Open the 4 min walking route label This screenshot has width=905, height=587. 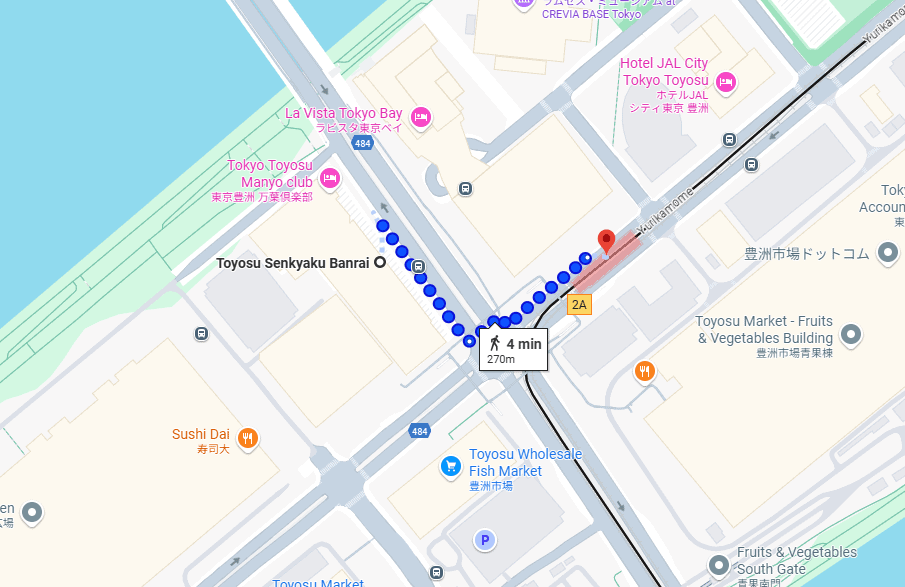click(514, 349)
